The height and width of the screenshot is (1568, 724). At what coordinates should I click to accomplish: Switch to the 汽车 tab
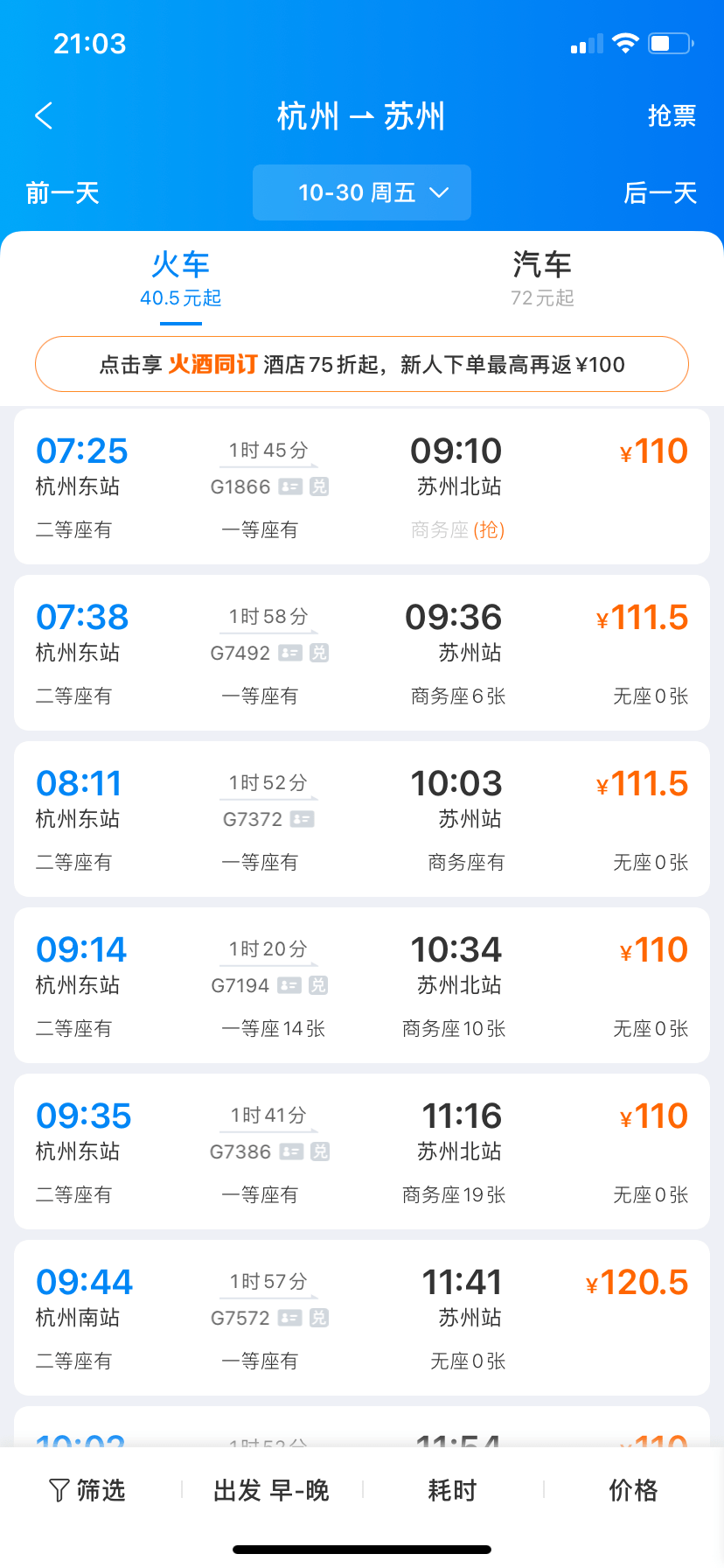pyautogui.click(x=542, y=278)
